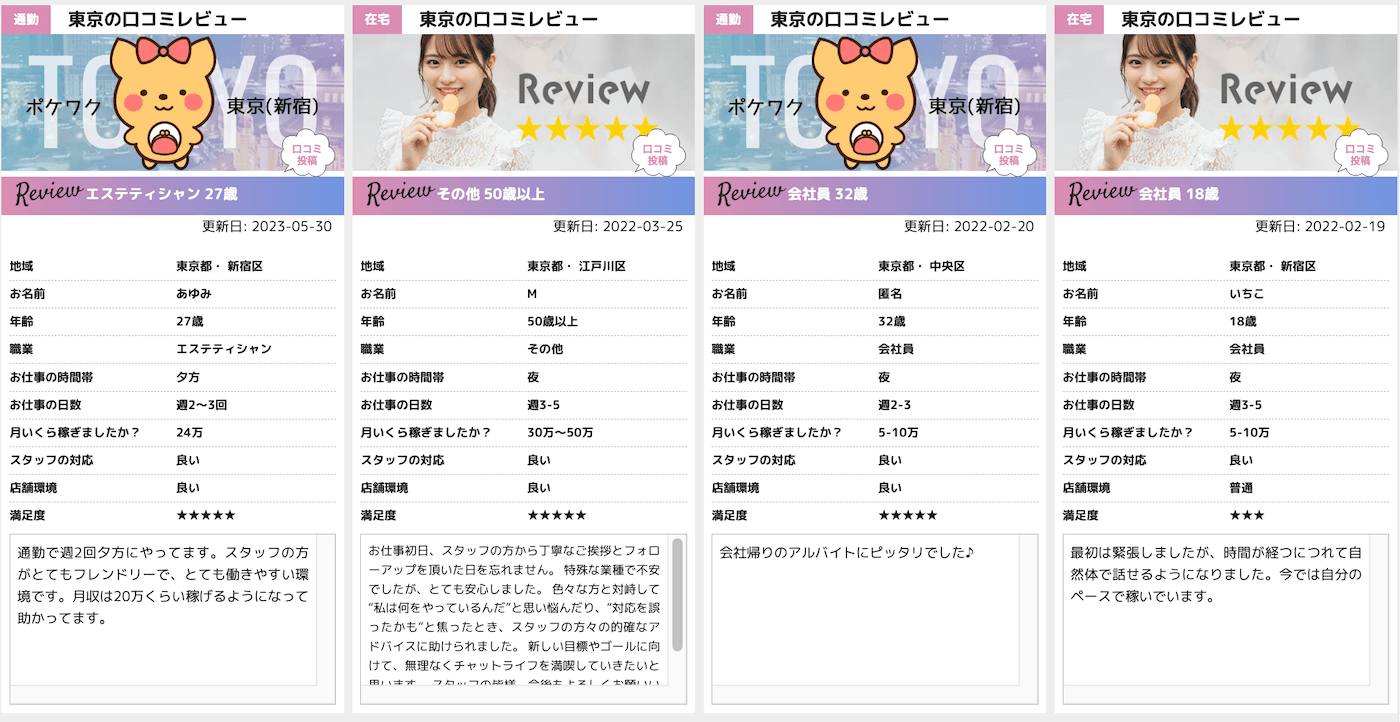This screenshot has width=1400, height=722.
Task: Open the review banner for その他 50歳以上
Action: click(x=523, y=194)
